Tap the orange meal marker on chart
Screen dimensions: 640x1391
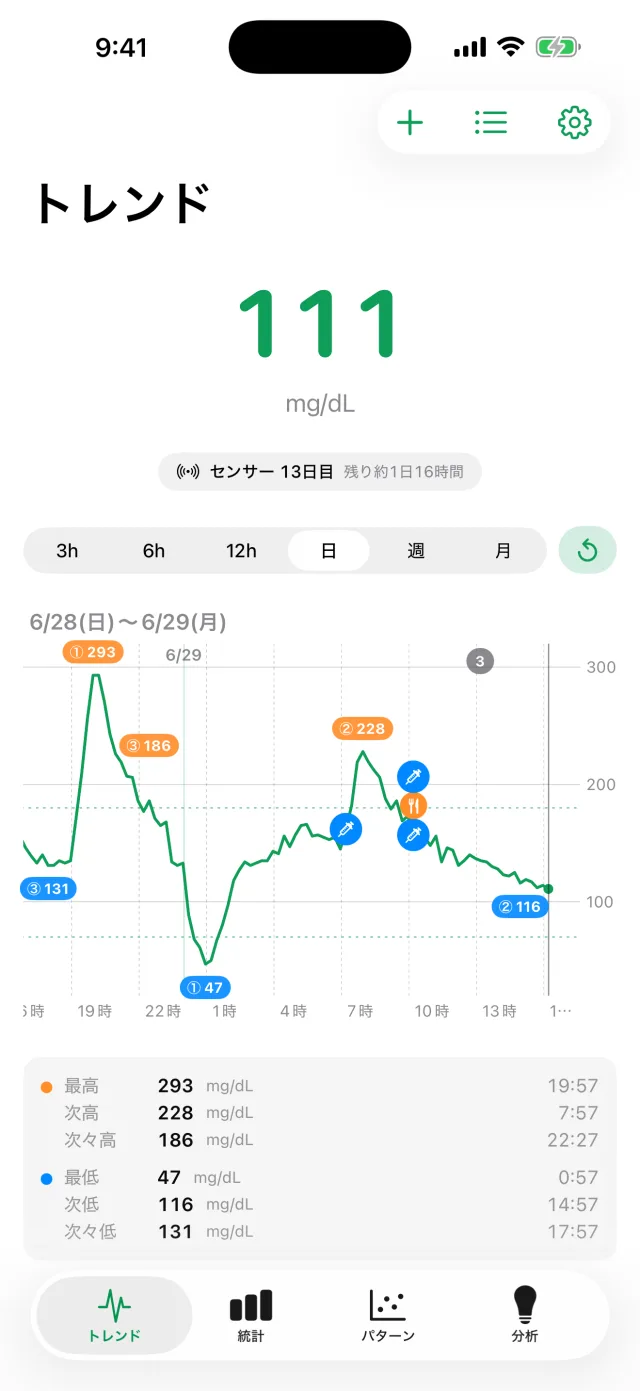414,805
